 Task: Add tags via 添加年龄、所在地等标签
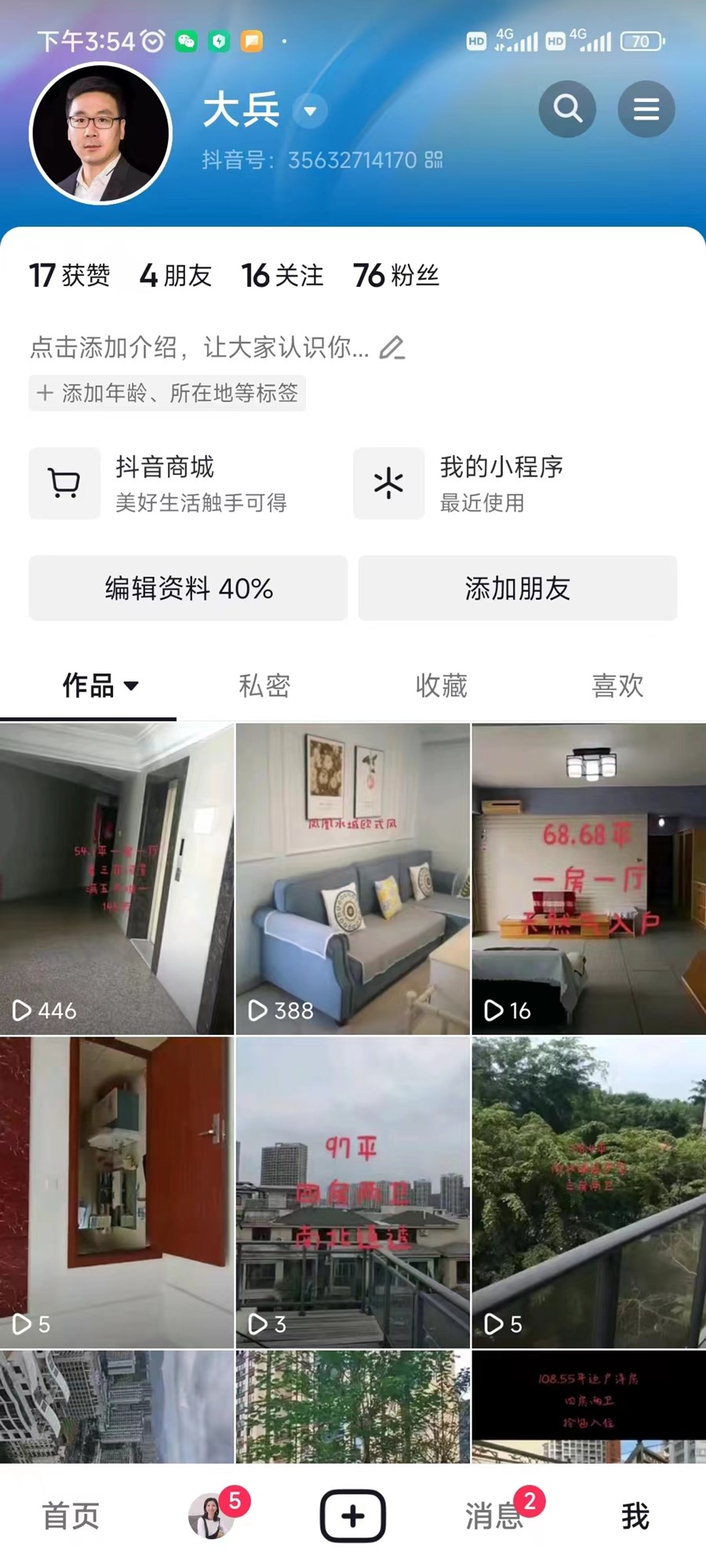pyautogui.click(x=167, y=393)
